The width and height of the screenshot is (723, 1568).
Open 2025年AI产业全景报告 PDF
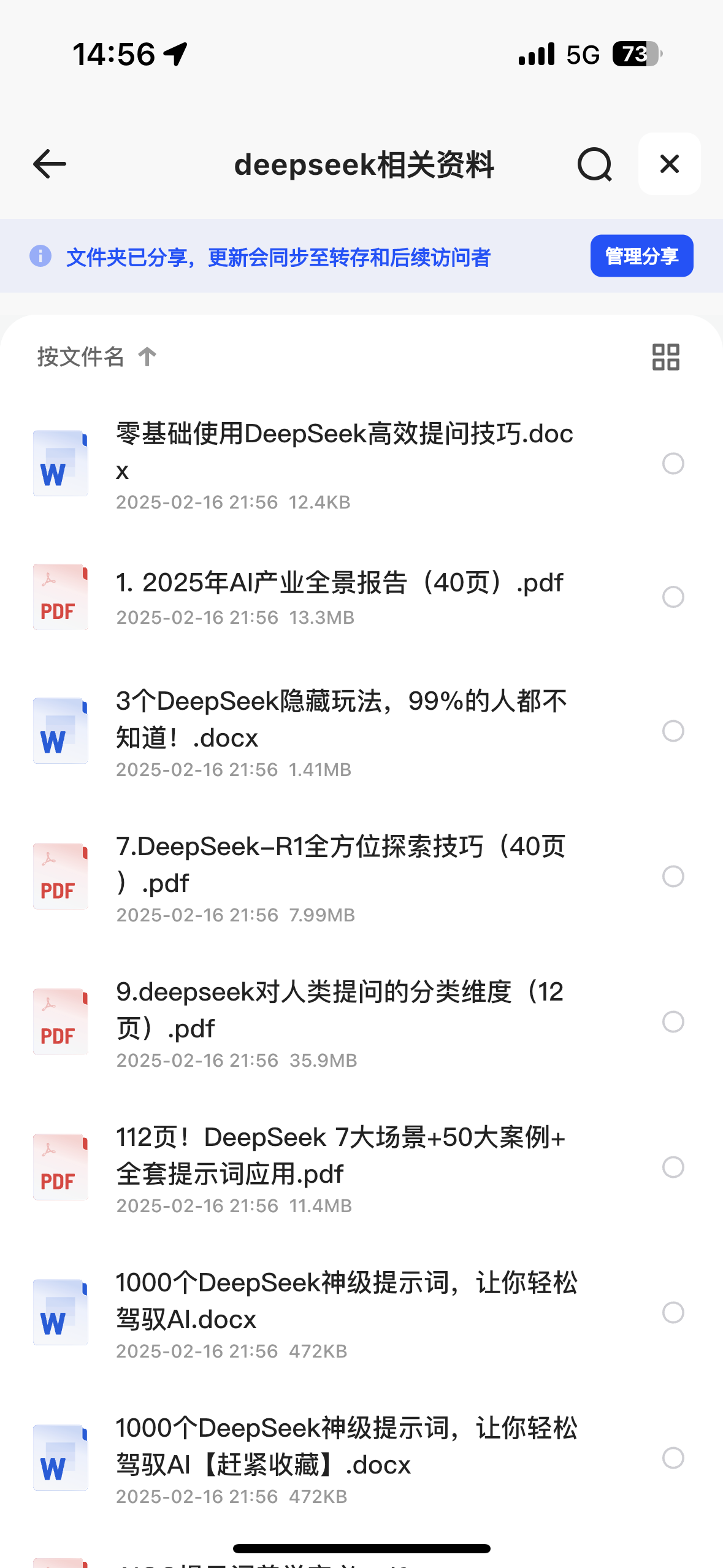click(339, 583)
